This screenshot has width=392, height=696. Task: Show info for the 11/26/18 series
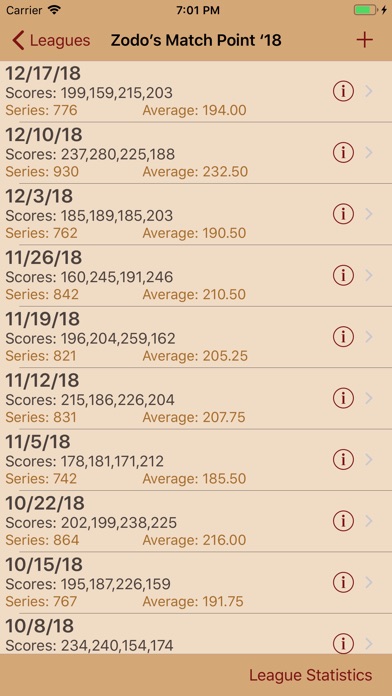343,276
